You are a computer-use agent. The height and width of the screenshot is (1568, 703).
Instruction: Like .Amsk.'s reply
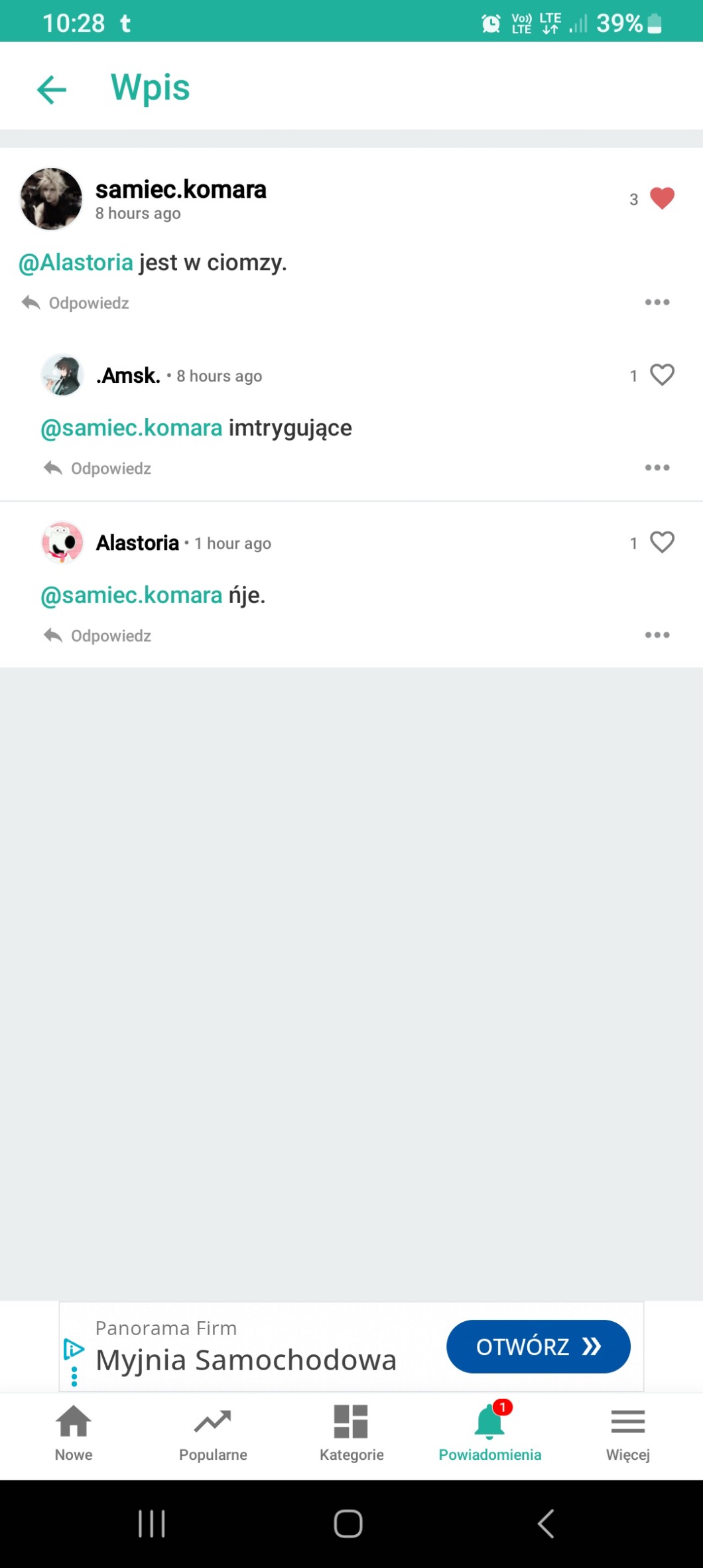coord(661,375)
